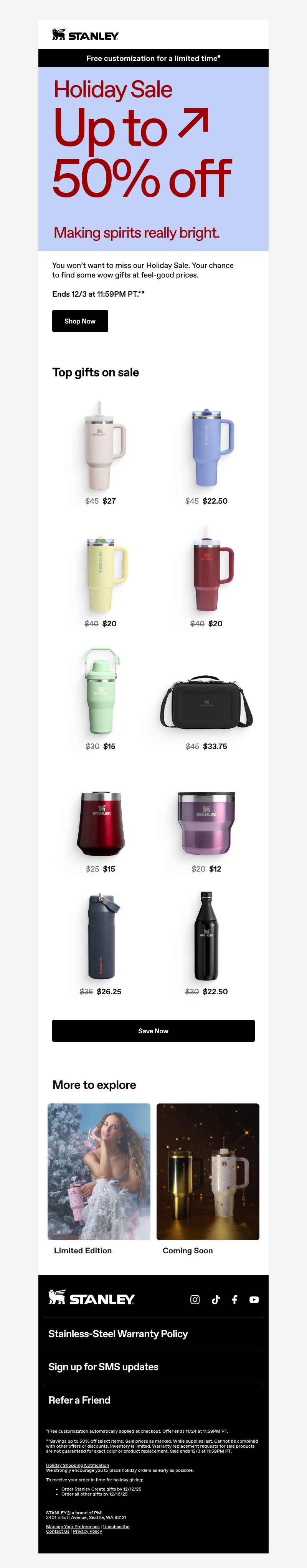Visit the Facebook page icon
This screenshot has height=1568, width=307.
click(x=234, y=1300)
